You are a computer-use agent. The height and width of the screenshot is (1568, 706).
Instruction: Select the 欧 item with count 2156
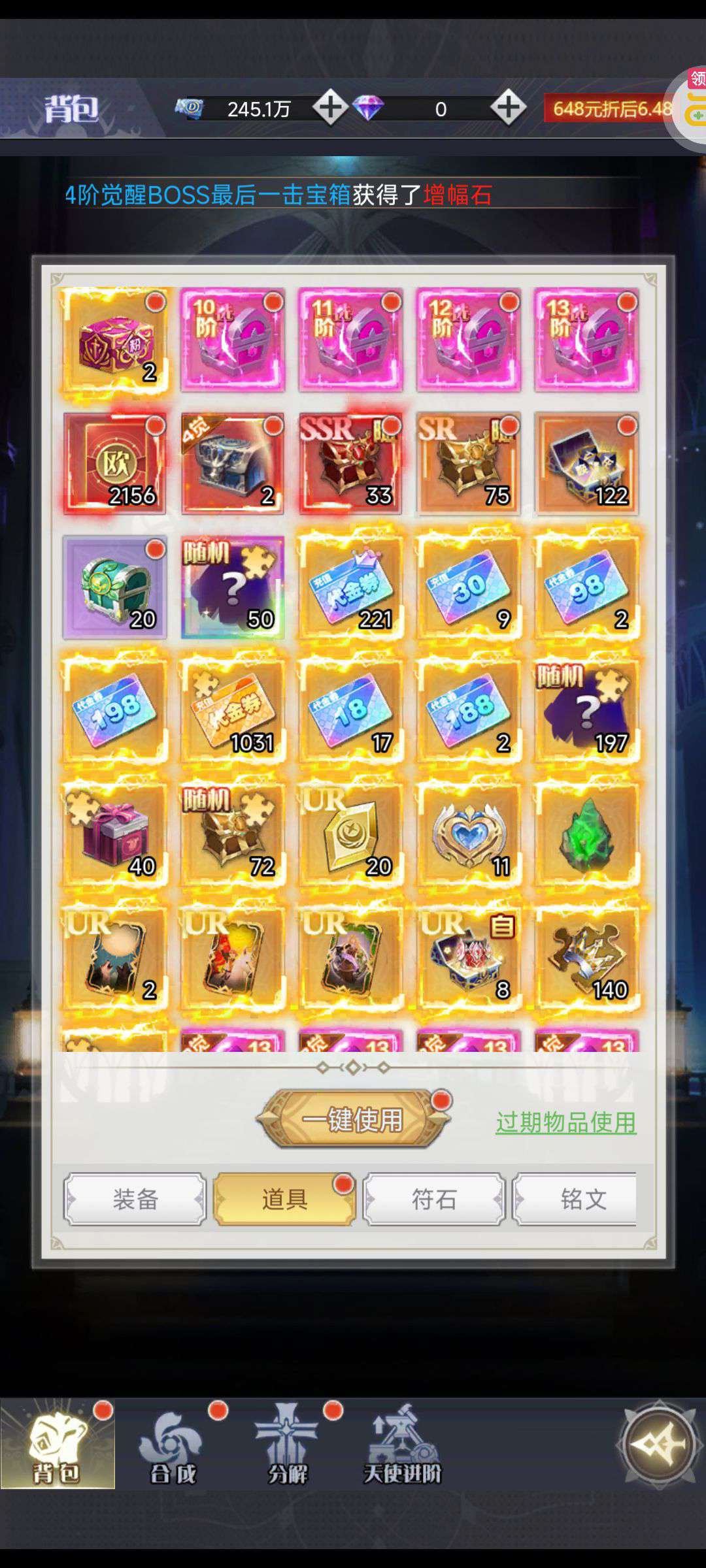pos(114,463)
